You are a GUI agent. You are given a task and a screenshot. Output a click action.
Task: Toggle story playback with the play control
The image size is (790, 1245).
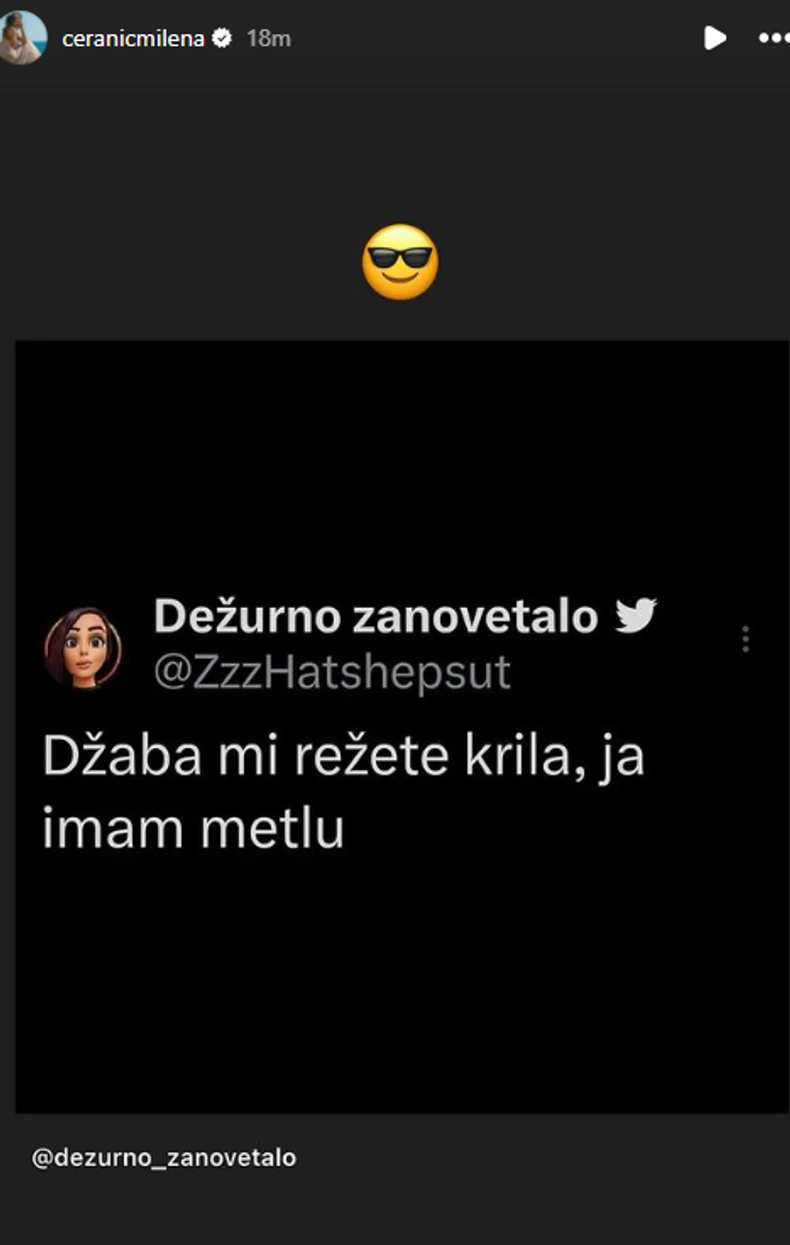(715, 38)
